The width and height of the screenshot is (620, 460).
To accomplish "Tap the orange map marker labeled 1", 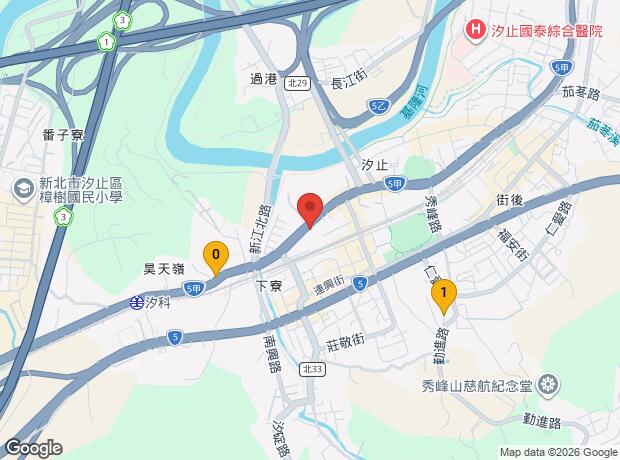I will 444,297.
